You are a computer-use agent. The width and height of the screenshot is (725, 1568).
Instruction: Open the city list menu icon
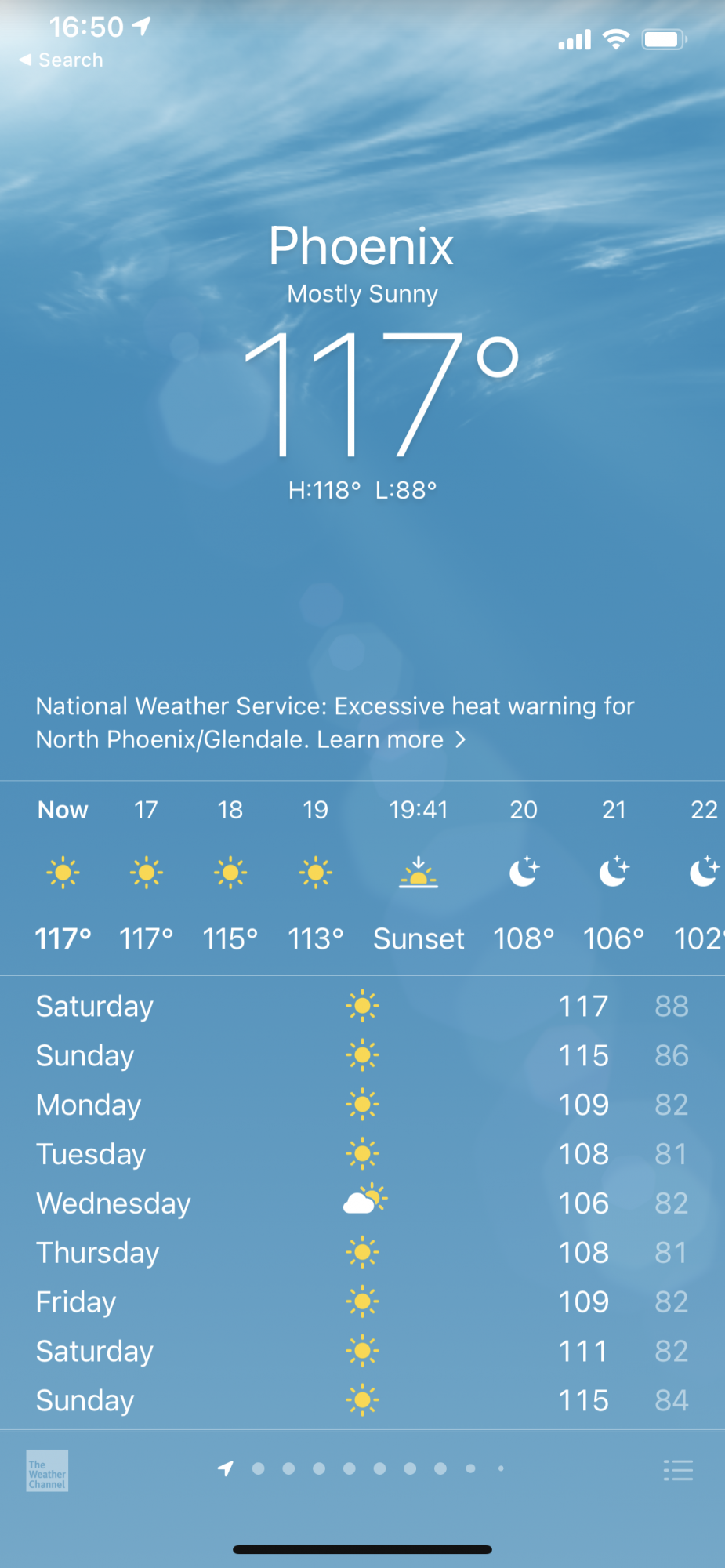[x=678, y=1470]
